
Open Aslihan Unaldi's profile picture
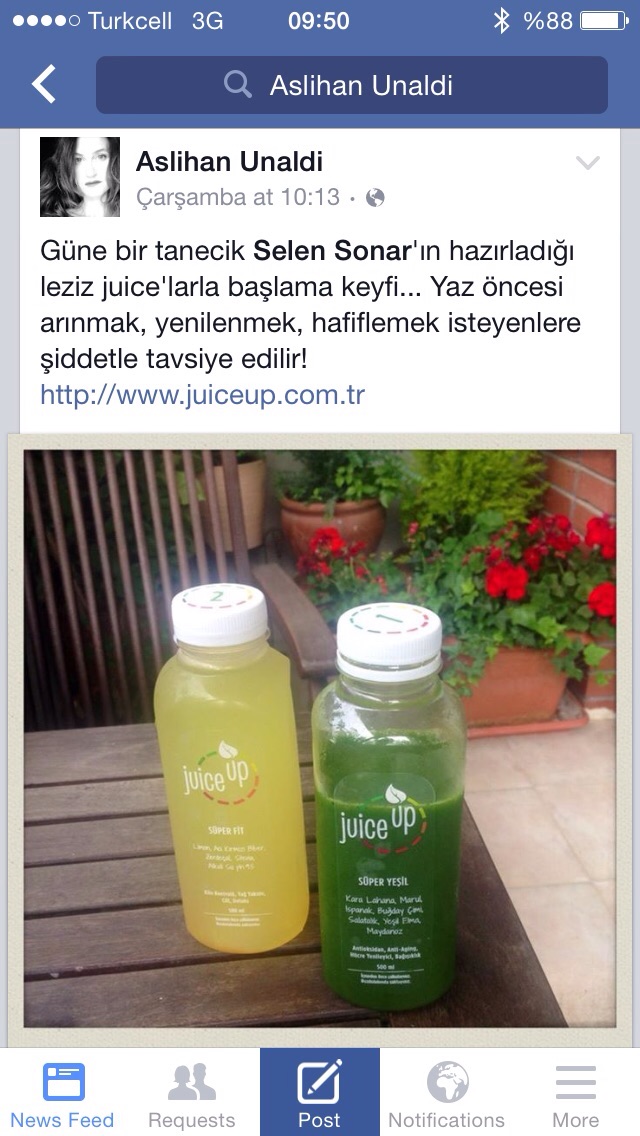coord(80,177)
